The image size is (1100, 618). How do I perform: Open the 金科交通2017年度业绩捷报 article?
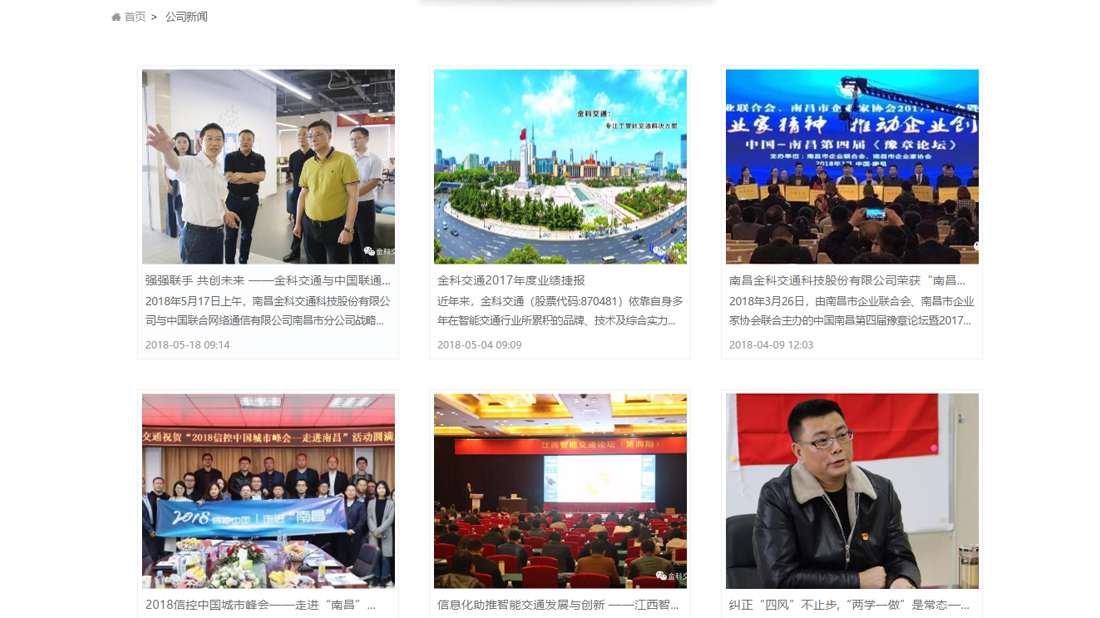point(511,281)
